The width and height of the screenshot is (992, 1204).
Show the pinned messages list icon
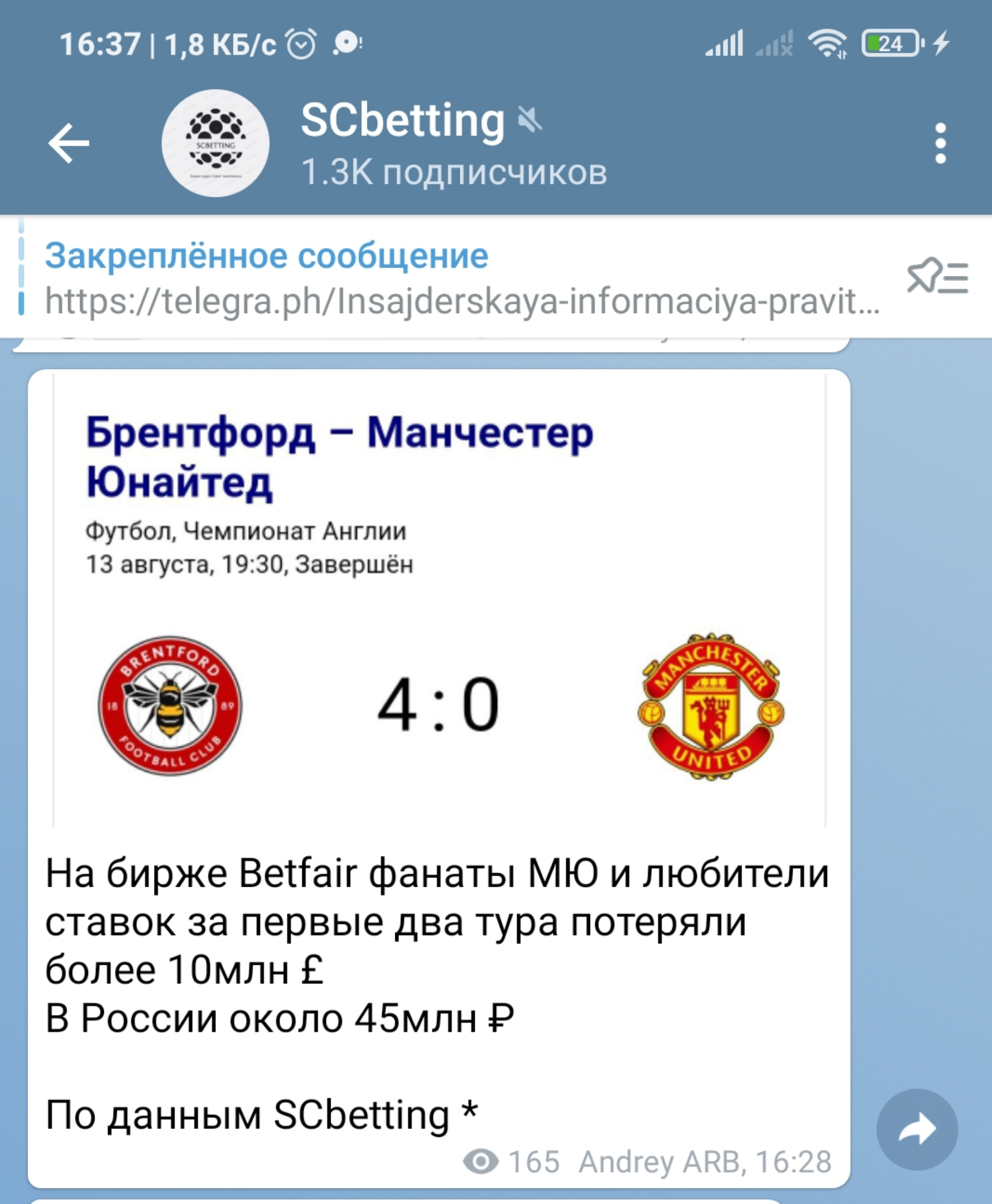point(937,277)
